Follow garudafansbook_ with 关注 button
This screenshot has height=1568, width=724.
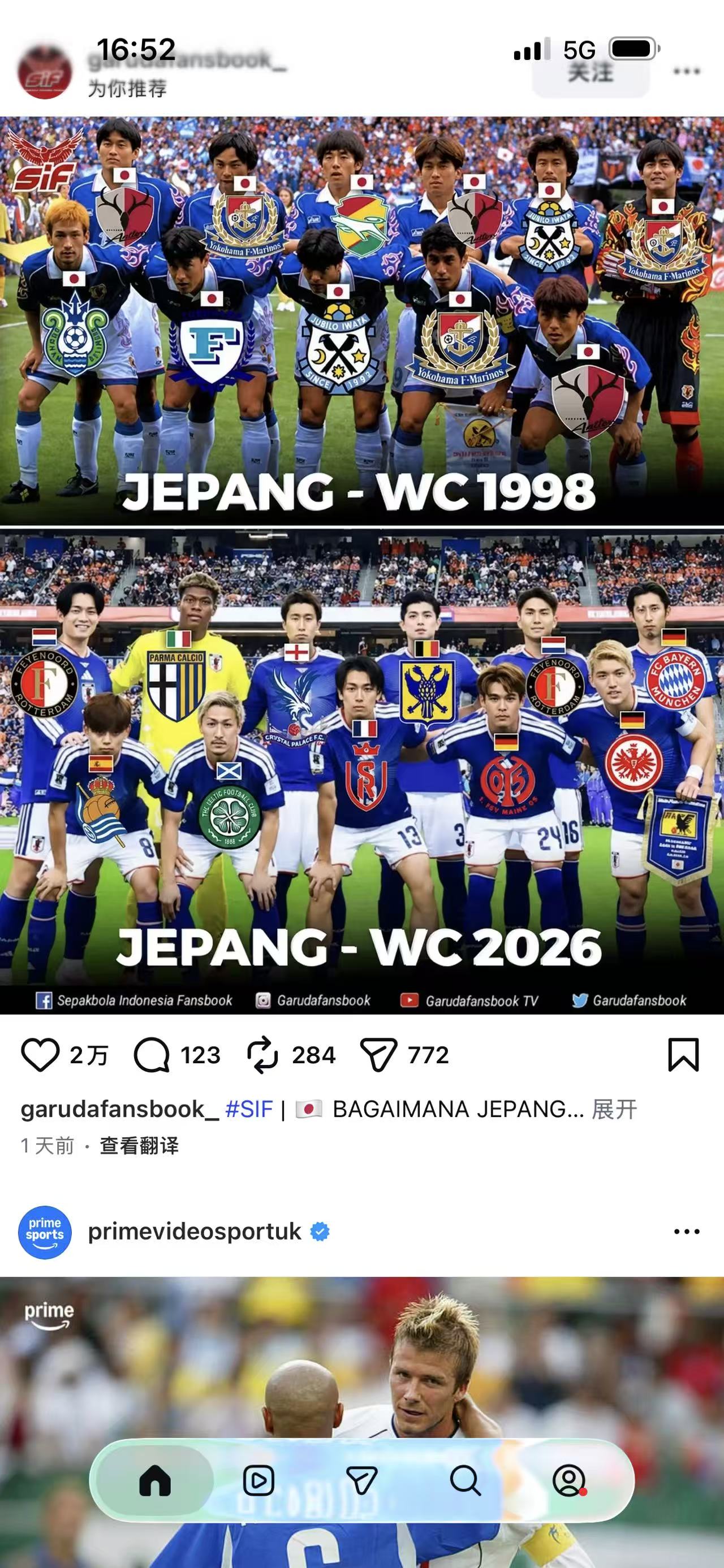[x=591, y=73]
